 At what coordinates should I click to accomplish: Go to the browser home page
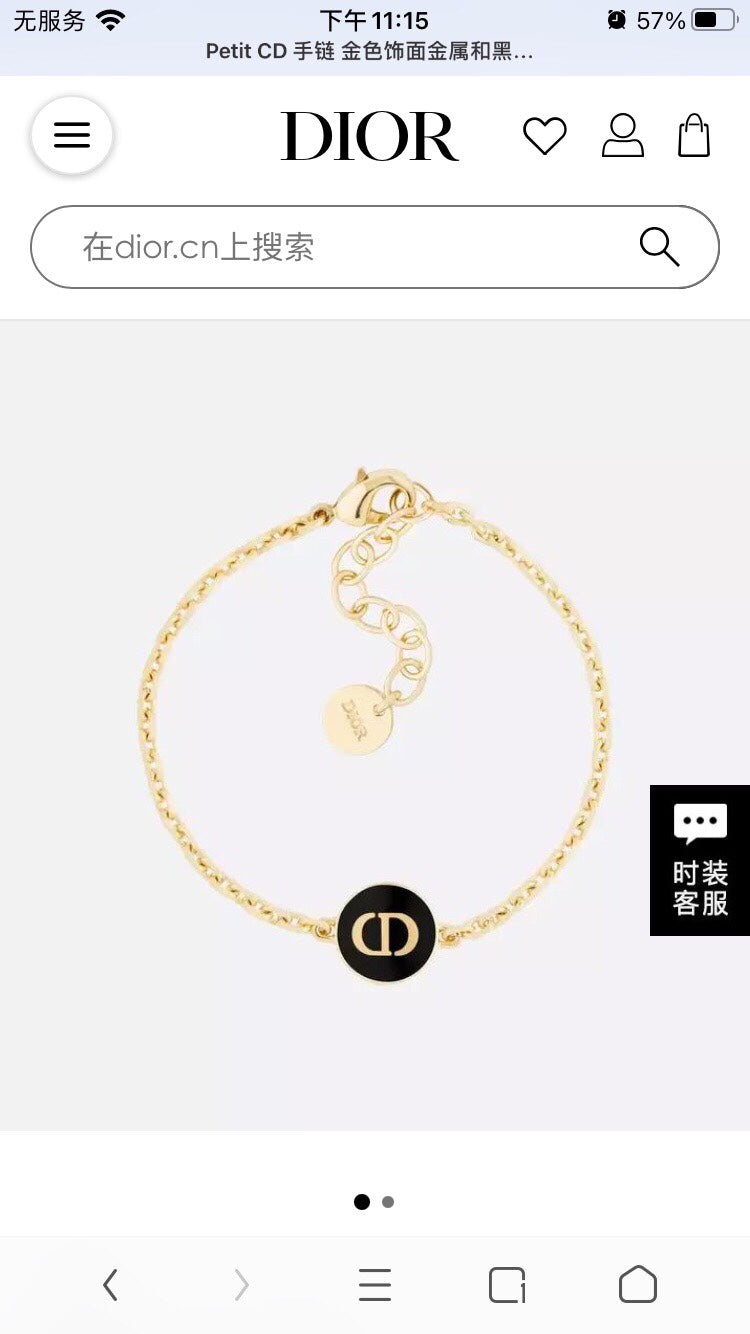(638, 1285)
